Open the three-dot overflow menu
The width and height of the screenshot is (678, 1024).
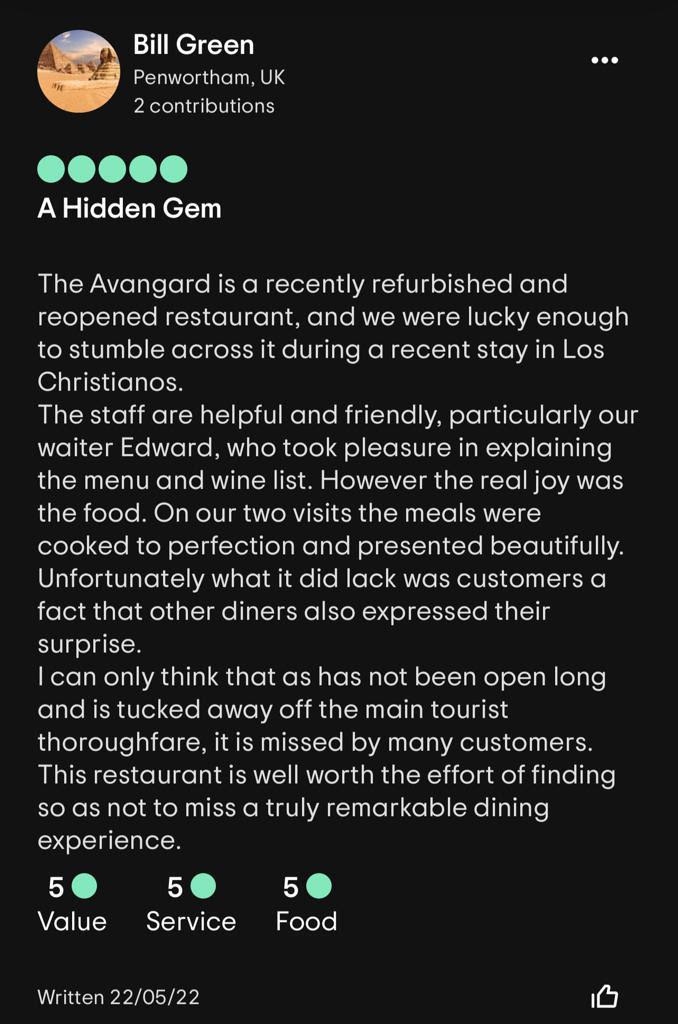point(604,61)
